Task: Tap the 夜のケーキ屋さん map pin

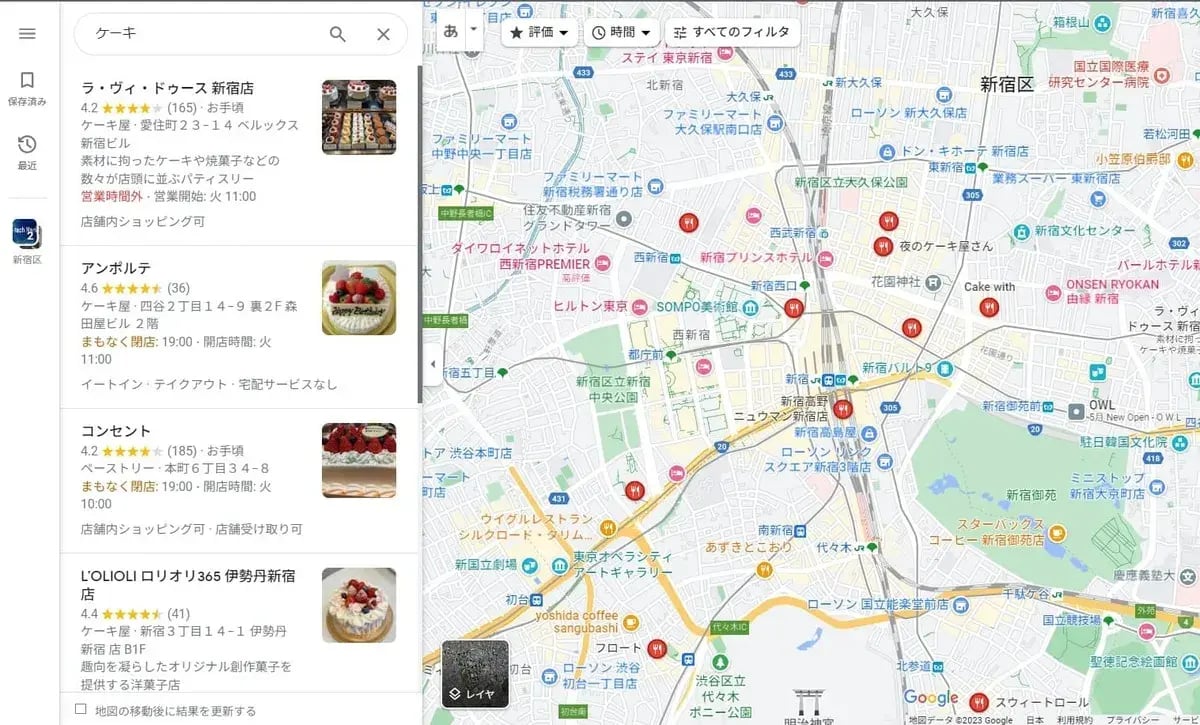Action: pos(883,245)
